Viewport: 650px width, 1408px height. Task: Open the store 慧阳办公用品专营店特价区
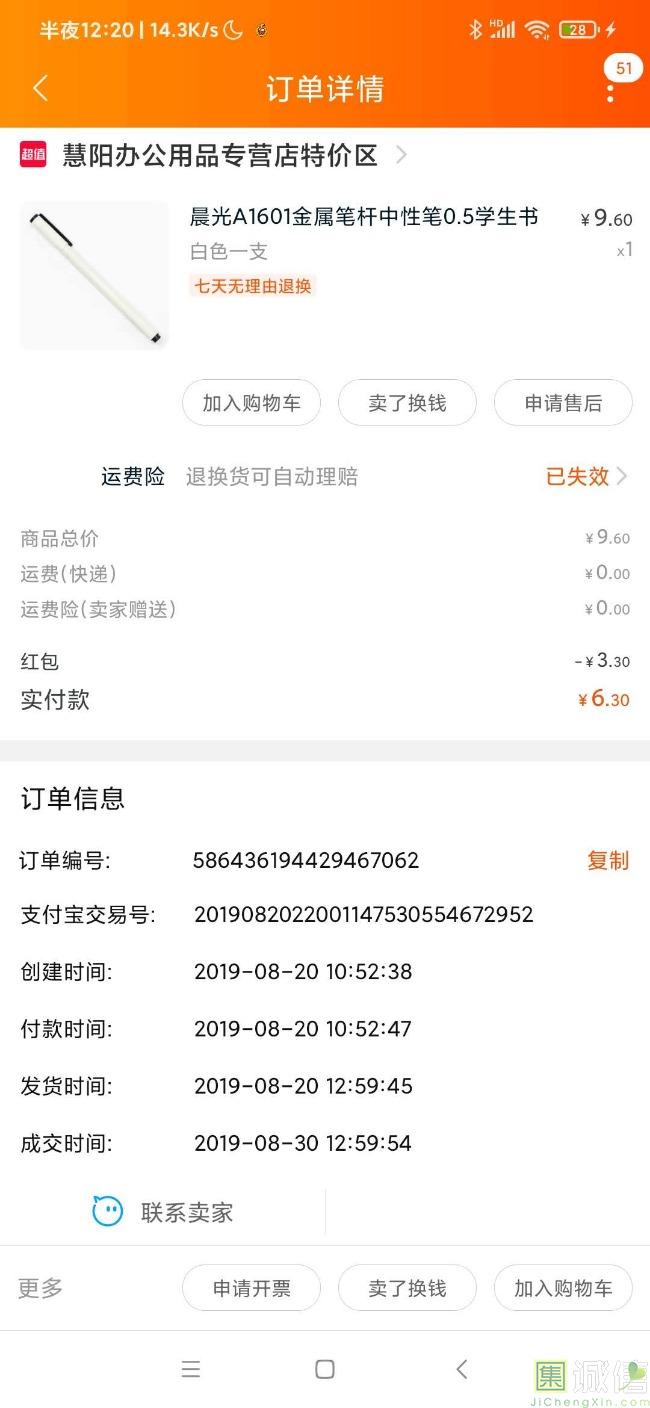(x=220, y=156)
